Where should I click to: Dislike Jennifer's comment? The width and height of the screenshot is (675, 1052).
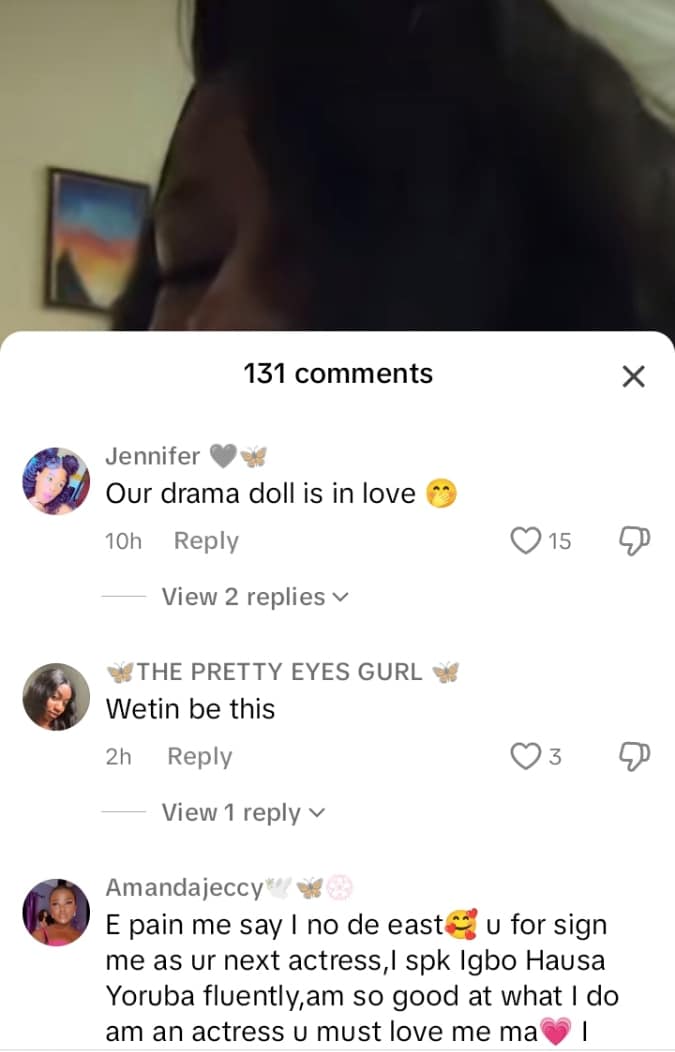point(634,541)
